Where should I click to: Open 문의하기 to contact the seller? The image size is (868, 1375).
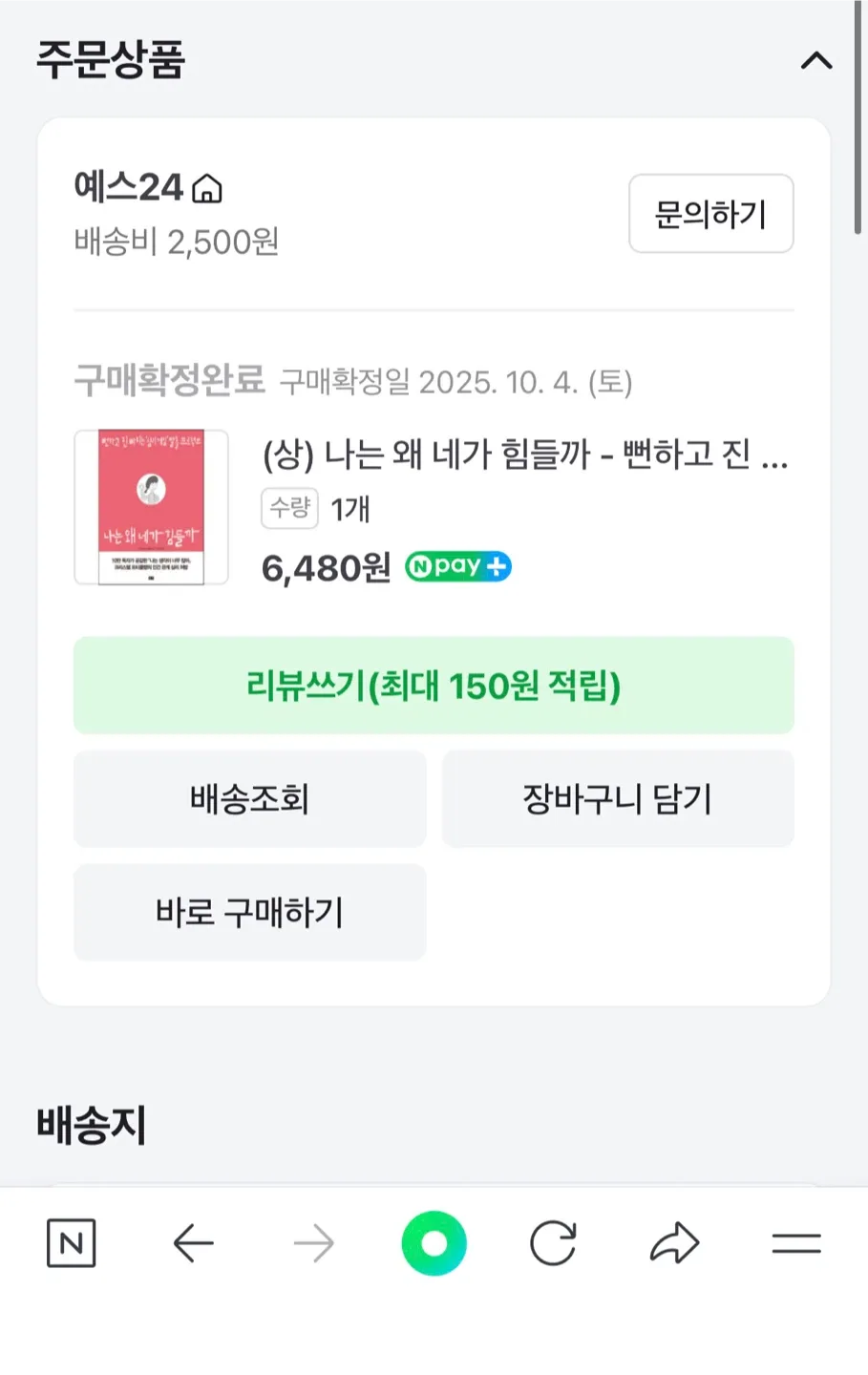click(x=710, y=214)
